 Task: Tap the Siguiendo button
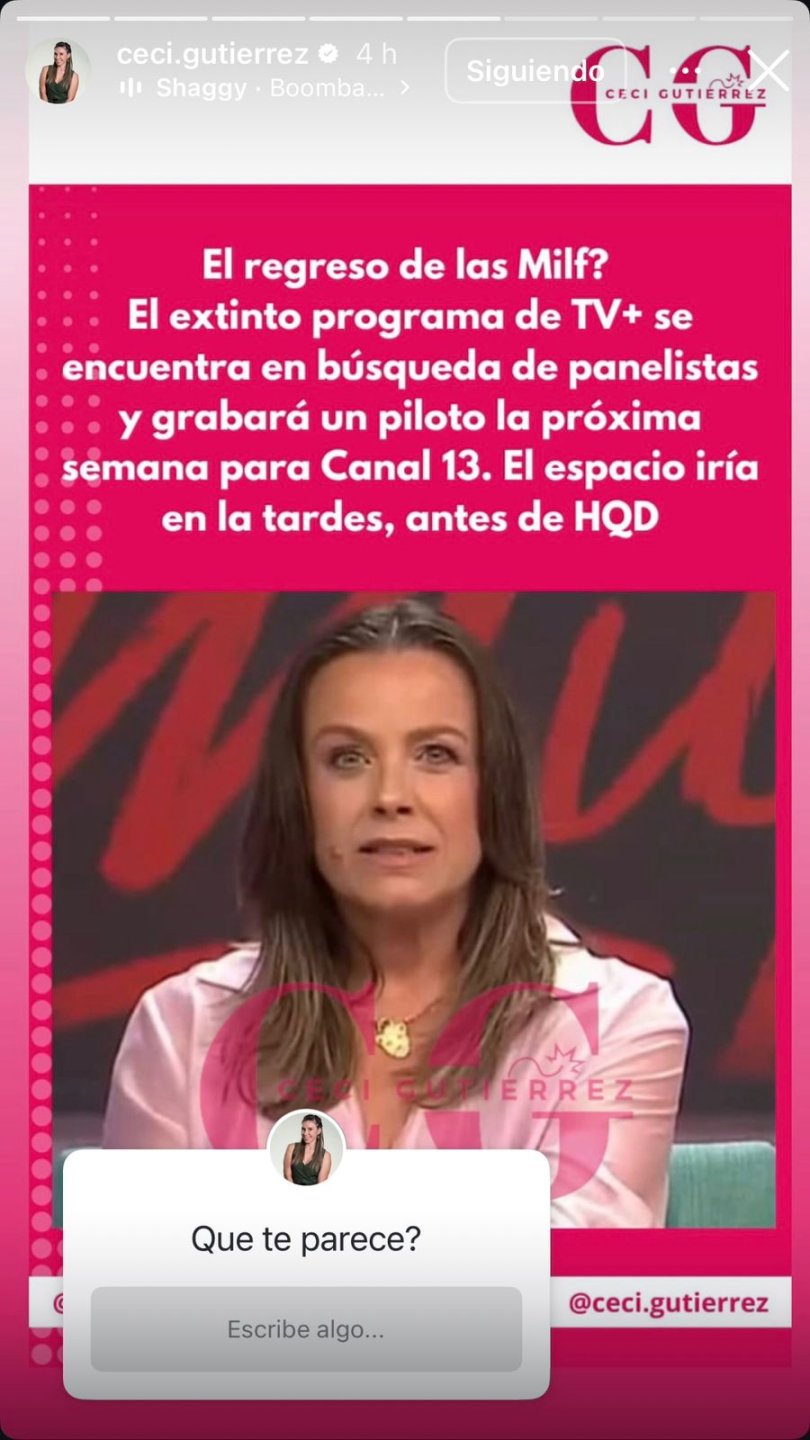point(535,71)
